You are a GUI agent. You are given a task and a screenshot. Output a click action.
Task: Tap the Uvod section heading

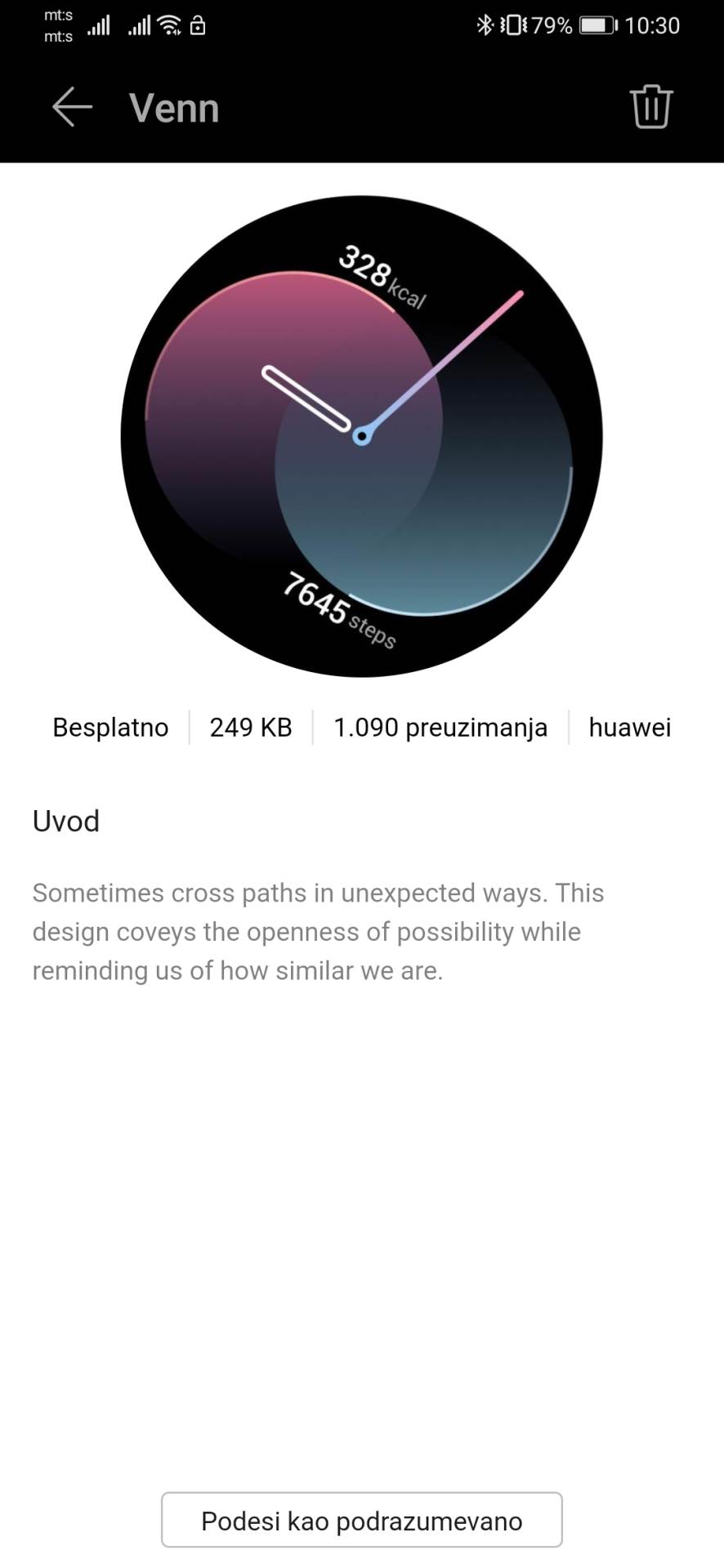(x=65, y=822)
